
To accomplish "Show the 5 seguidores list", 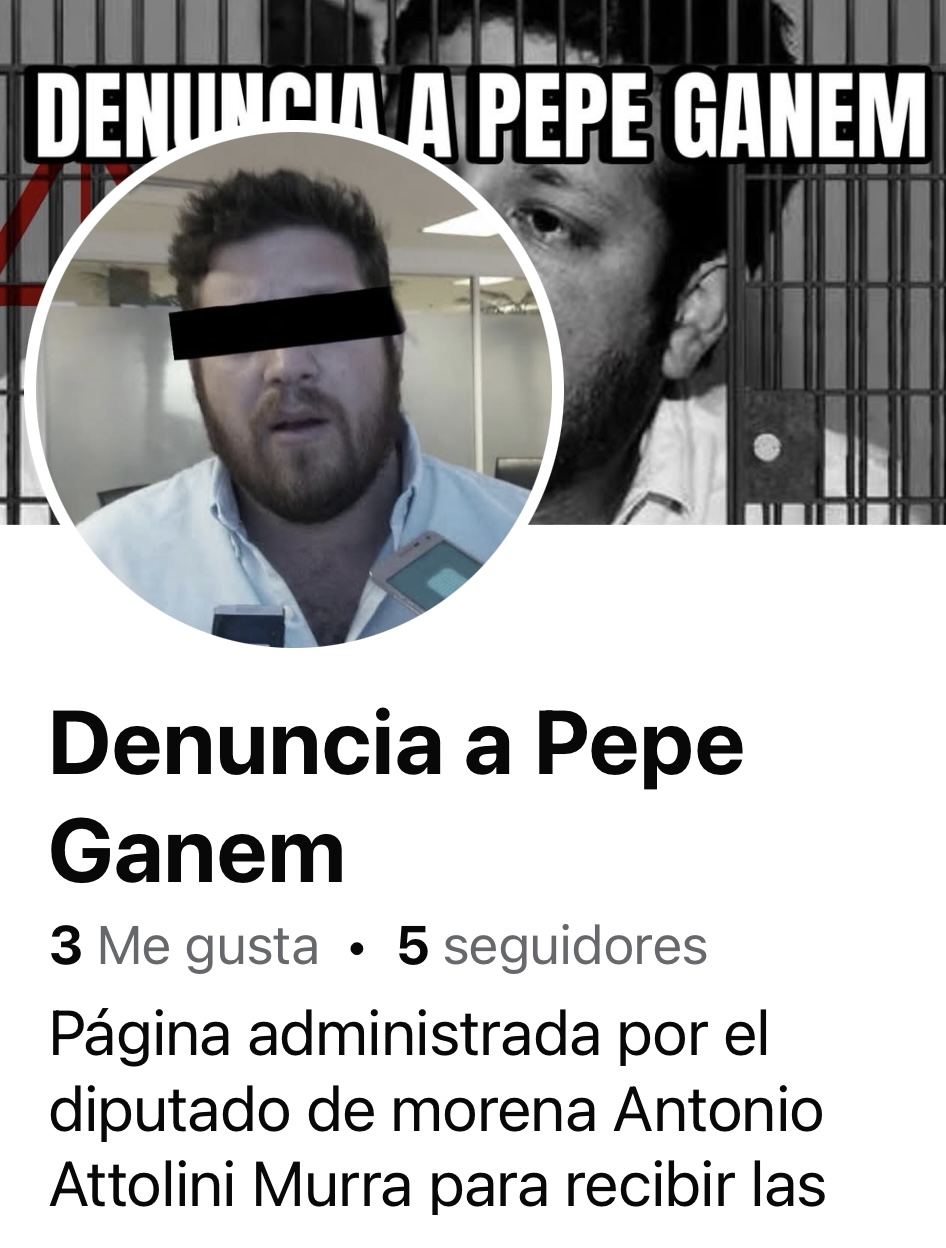I will coord(552,946).
